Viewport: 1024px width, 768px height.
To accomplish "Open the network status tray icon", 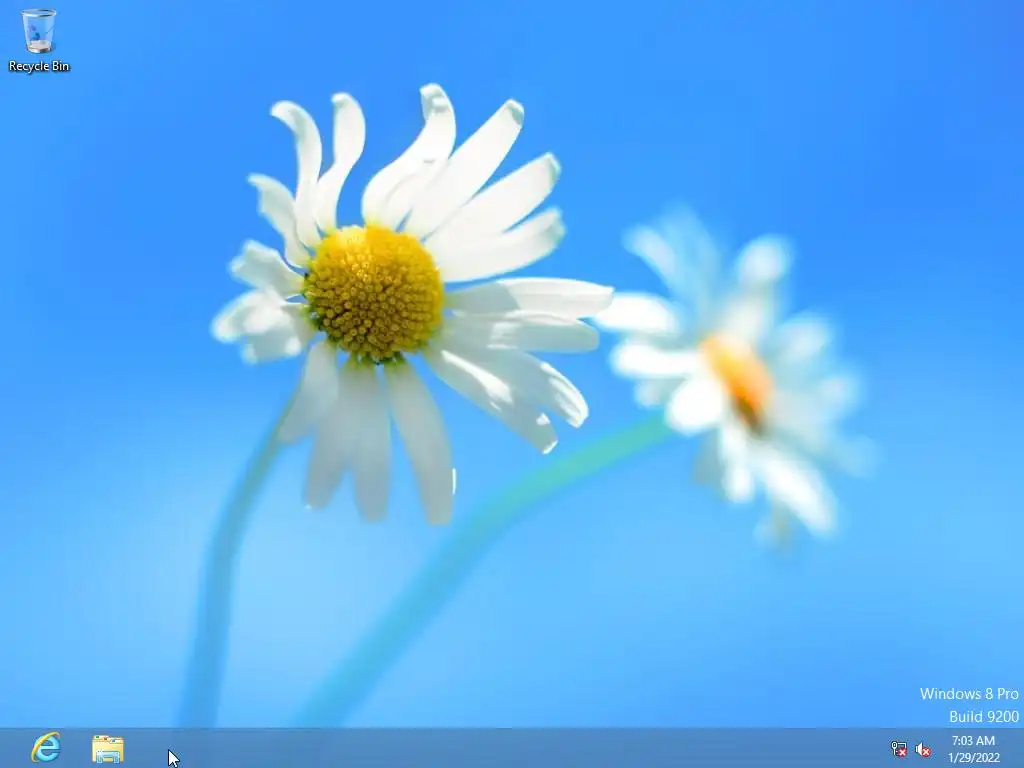I will coord(899,749).
